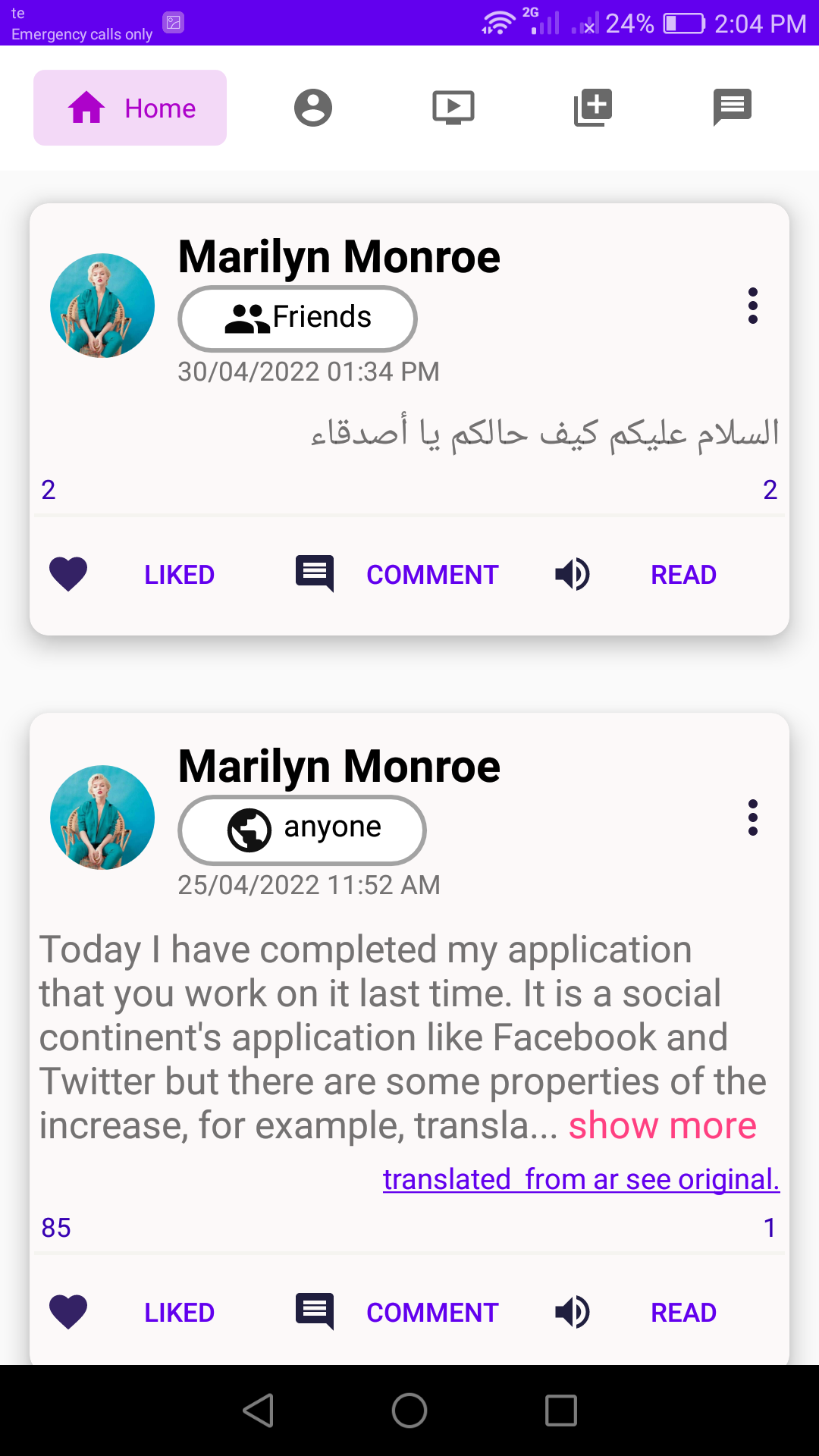See original of translated post
The image size is (819, 1456).
581,1179
